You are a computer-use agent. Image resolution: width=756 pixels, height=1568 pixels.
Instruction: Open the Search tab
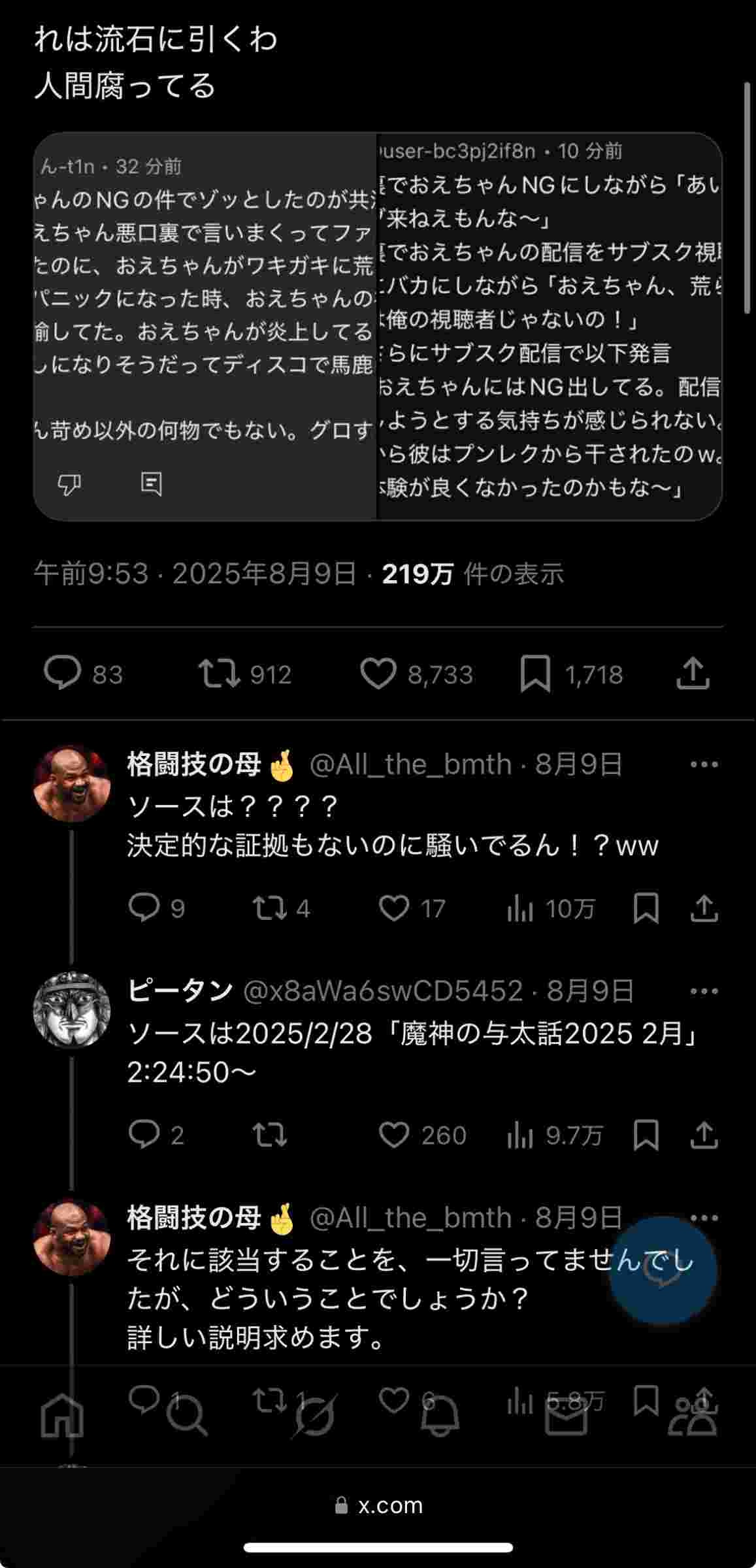click(188, 1416)
